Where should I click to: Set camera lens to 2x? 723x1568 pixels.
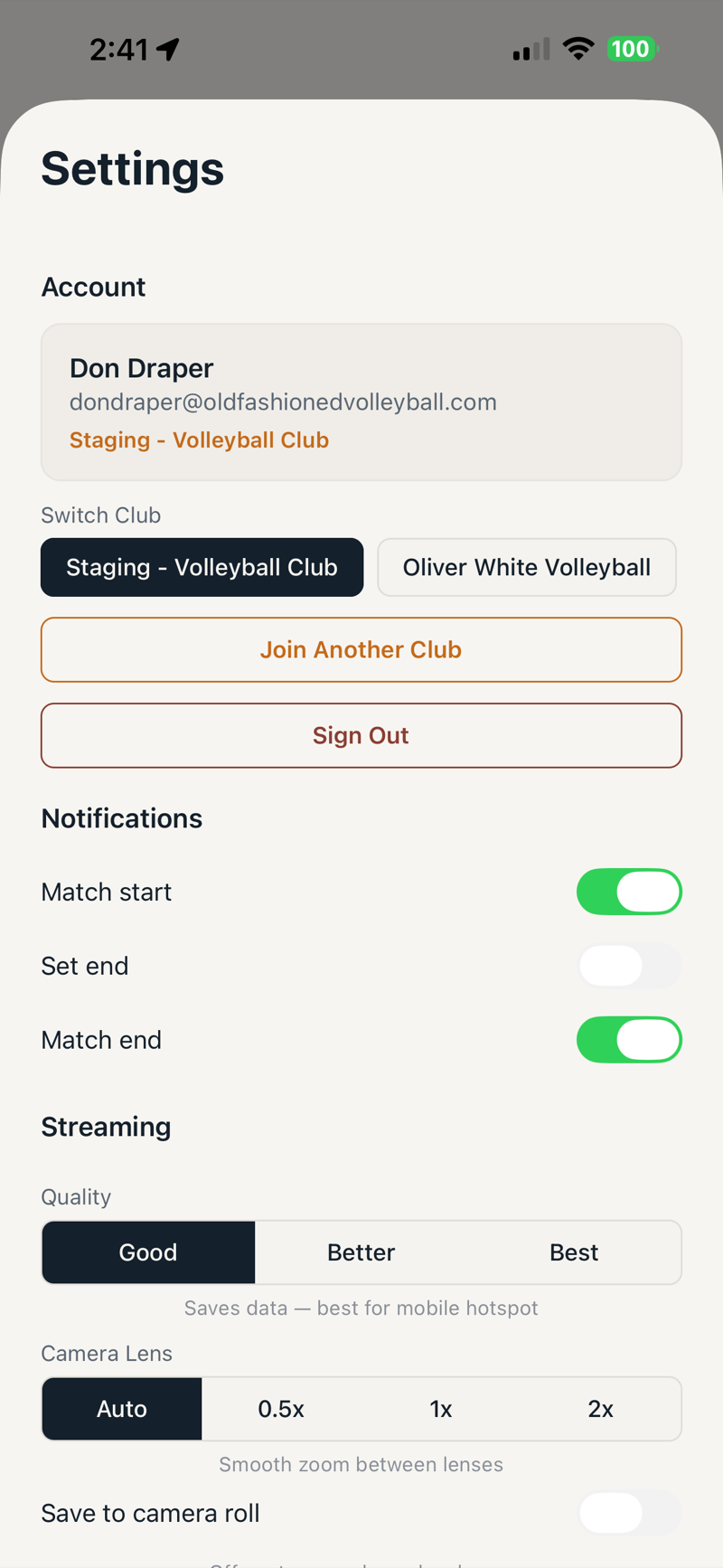click(601, 1408)
